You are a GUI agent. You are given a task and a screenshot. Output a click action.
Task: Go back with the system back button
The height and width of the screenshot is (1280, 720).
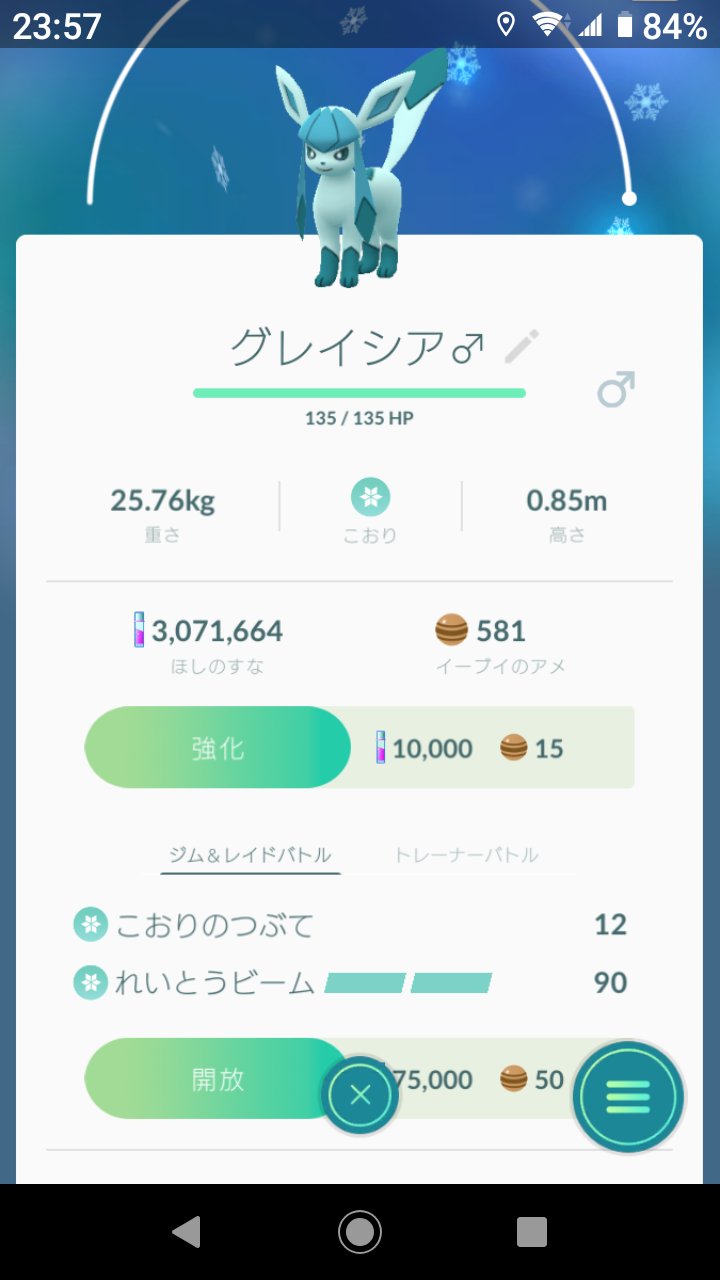(186, 1232)
